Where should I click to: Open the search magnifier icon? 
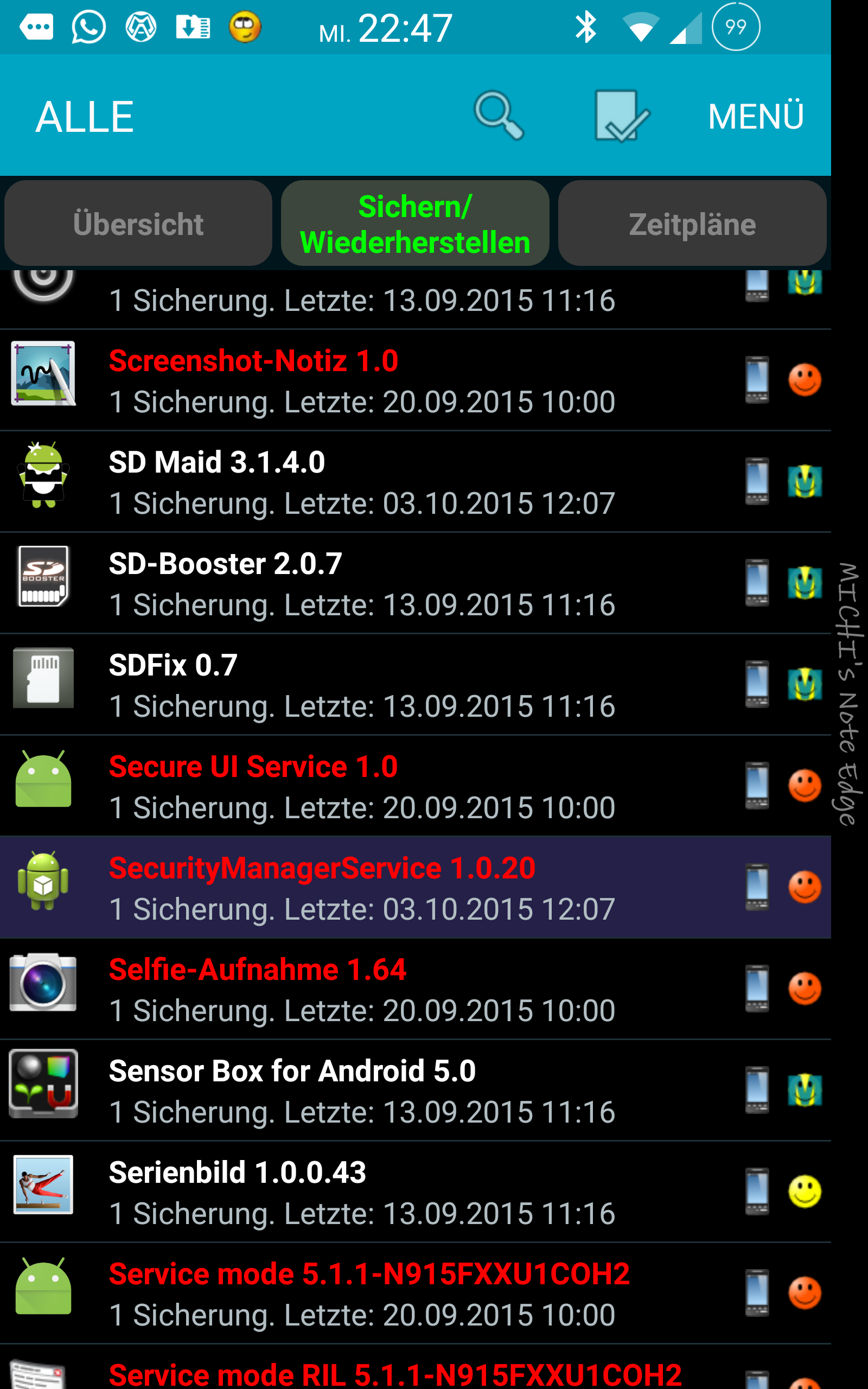pyautogui.click(x=499, y=116)
